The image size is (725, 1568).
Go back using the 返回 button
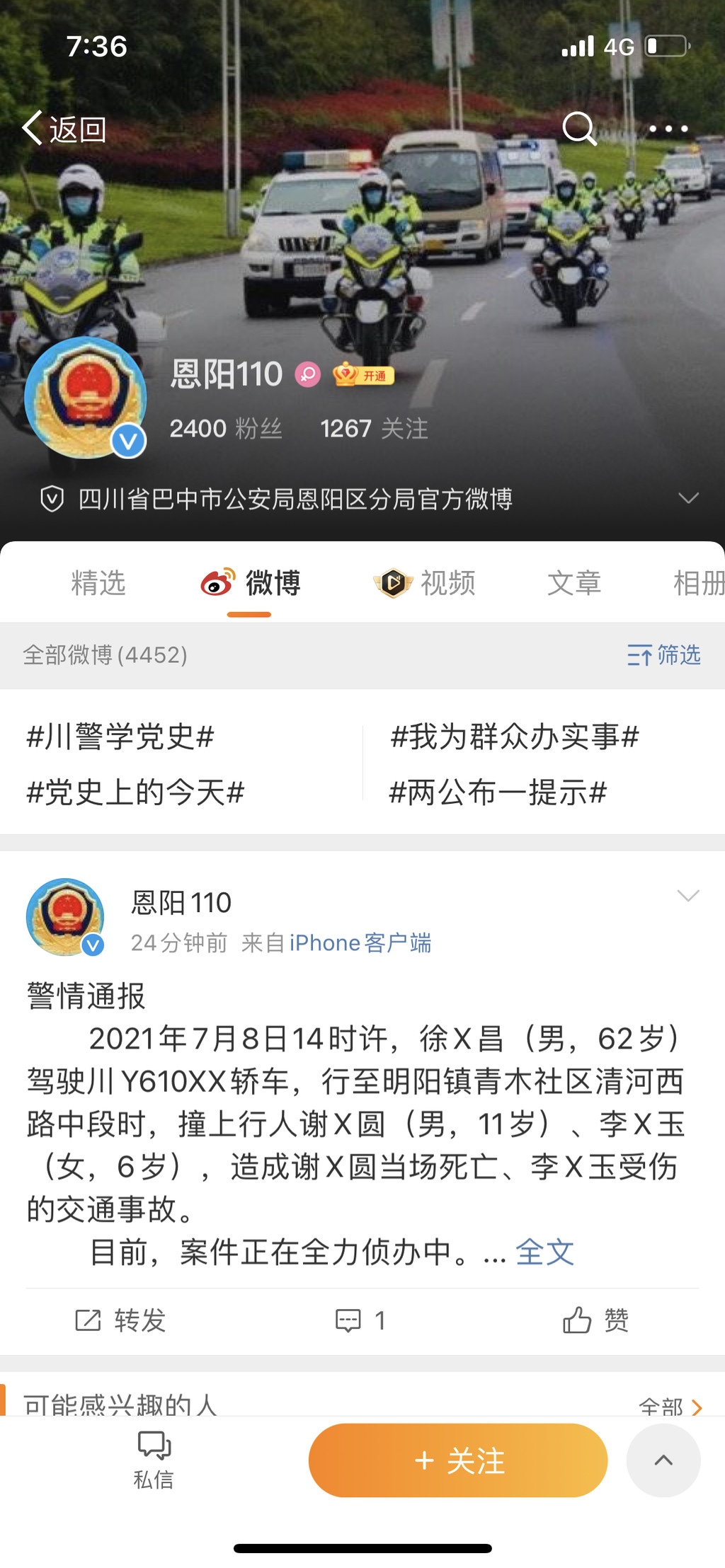64,129
